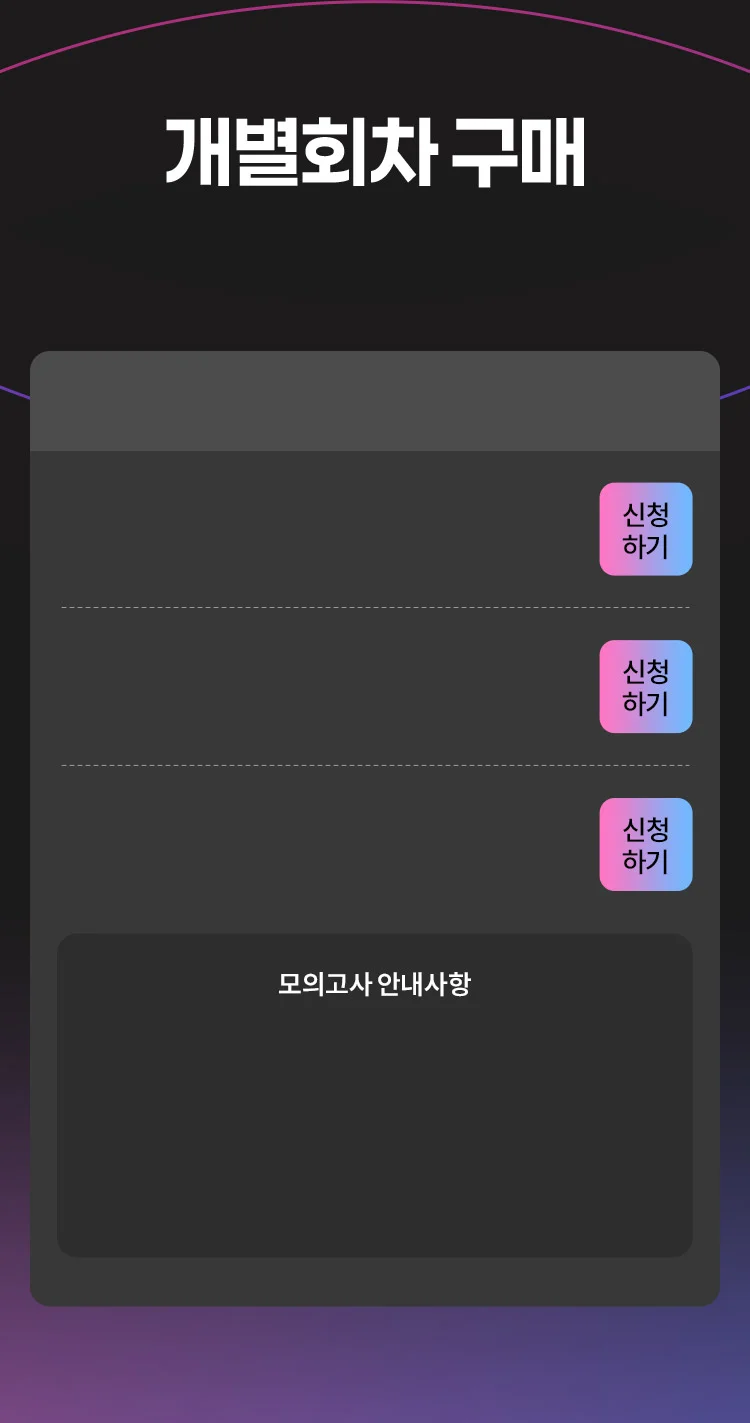The width and height of the screenshot is (750, 1423).
Task: Apply for the bottom listed session
Action: (645, 844)
